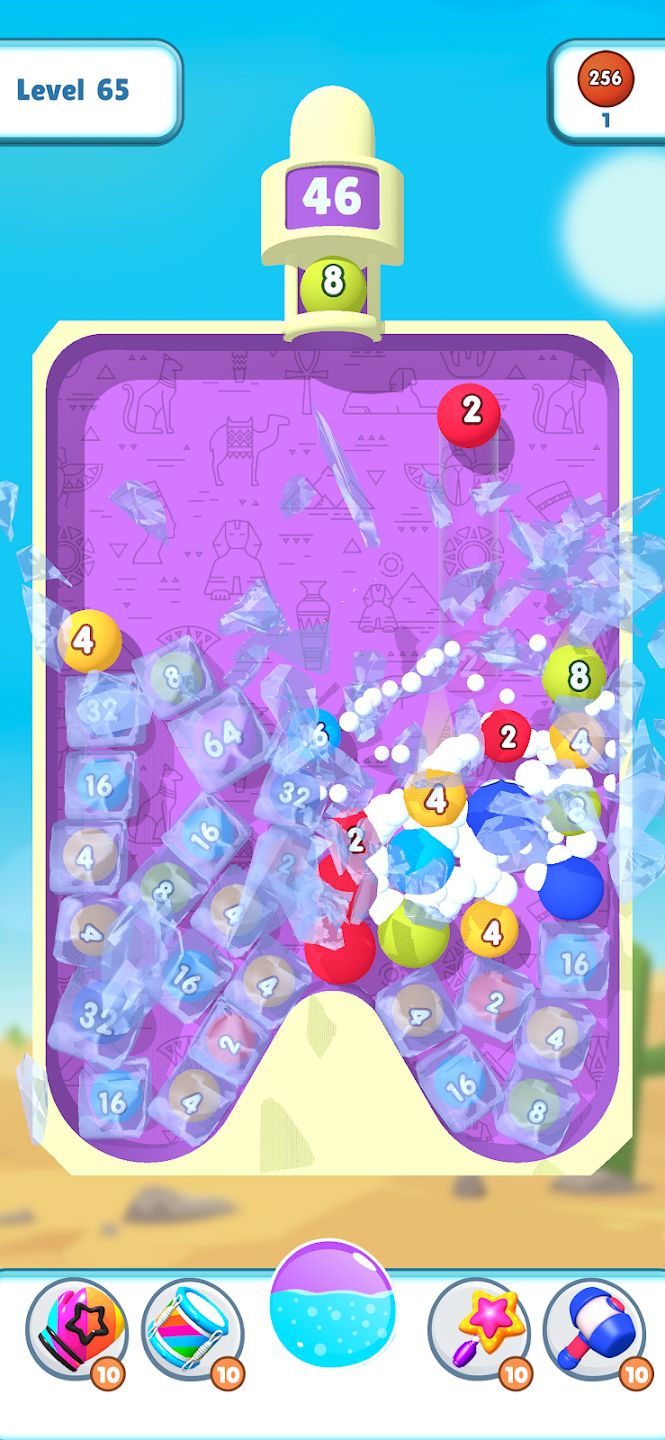Tap the purple potion bubble button
This screenshot has width=665, height=1440.
pyautogui.click(x=333, y=1305)
